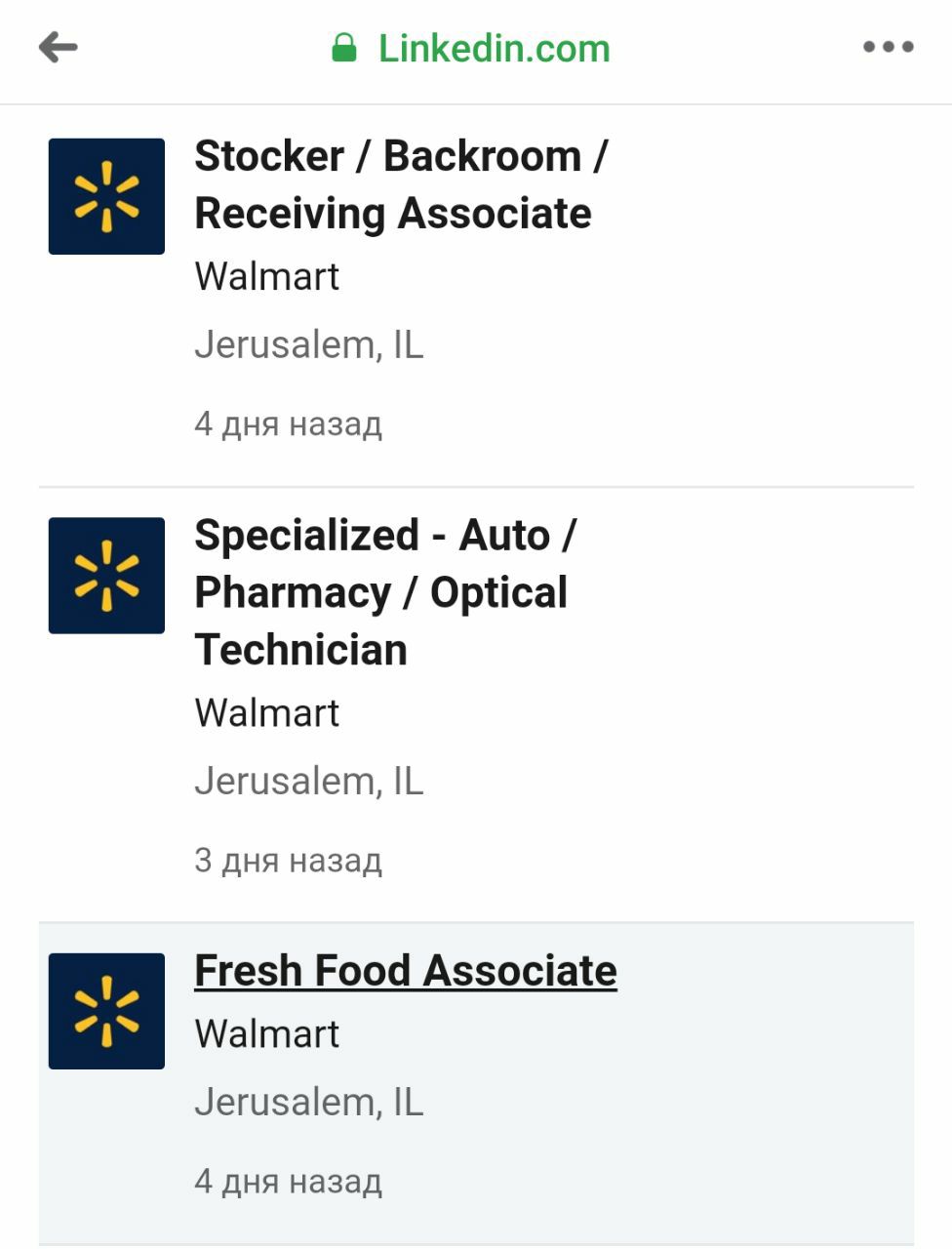The image size is (952, 1249).
Task: View the Specialized Auto / Pharmacy / Optical Technician job
Action: point(385,591)
